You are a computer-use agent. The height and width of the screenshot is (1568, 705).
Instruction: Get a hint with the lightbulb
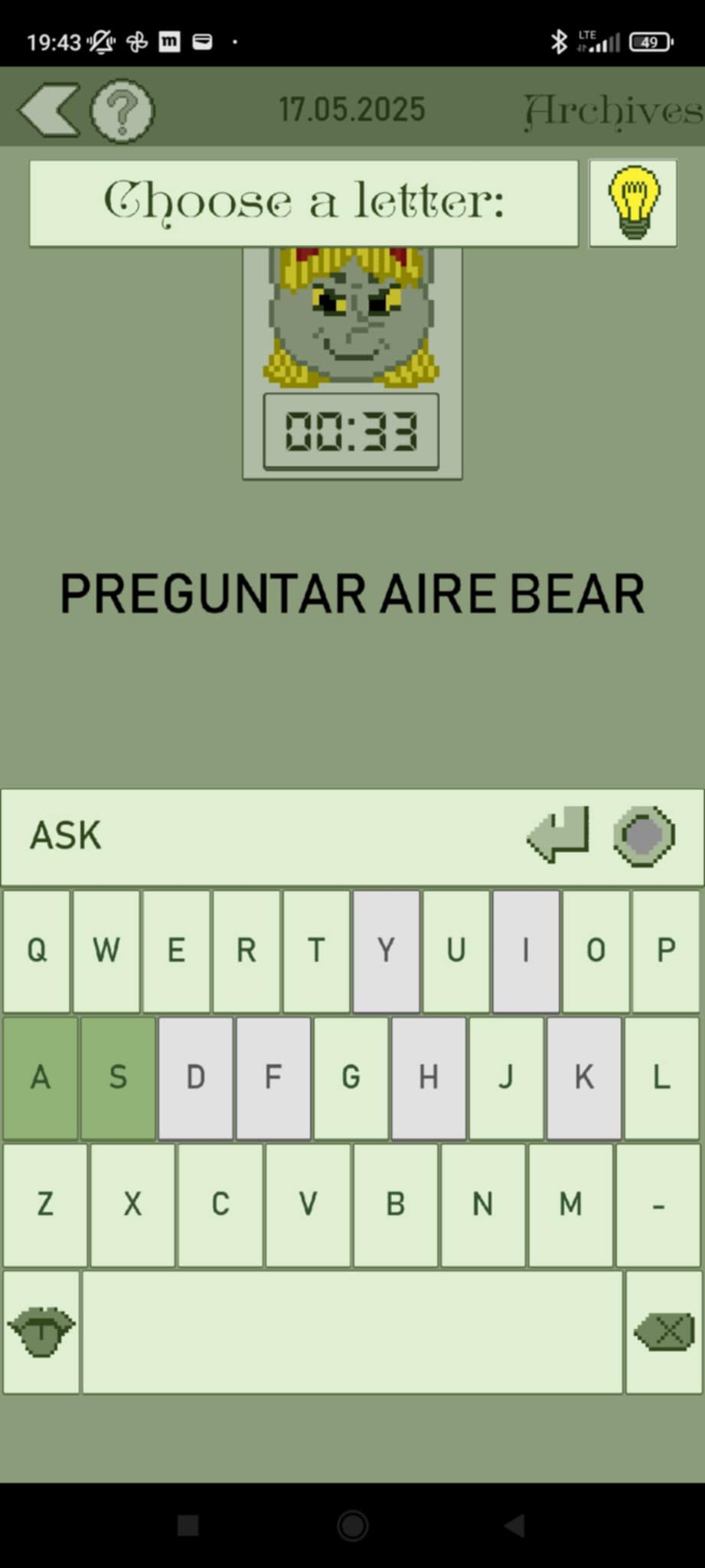pyautogui.click(x=633, y=204)
